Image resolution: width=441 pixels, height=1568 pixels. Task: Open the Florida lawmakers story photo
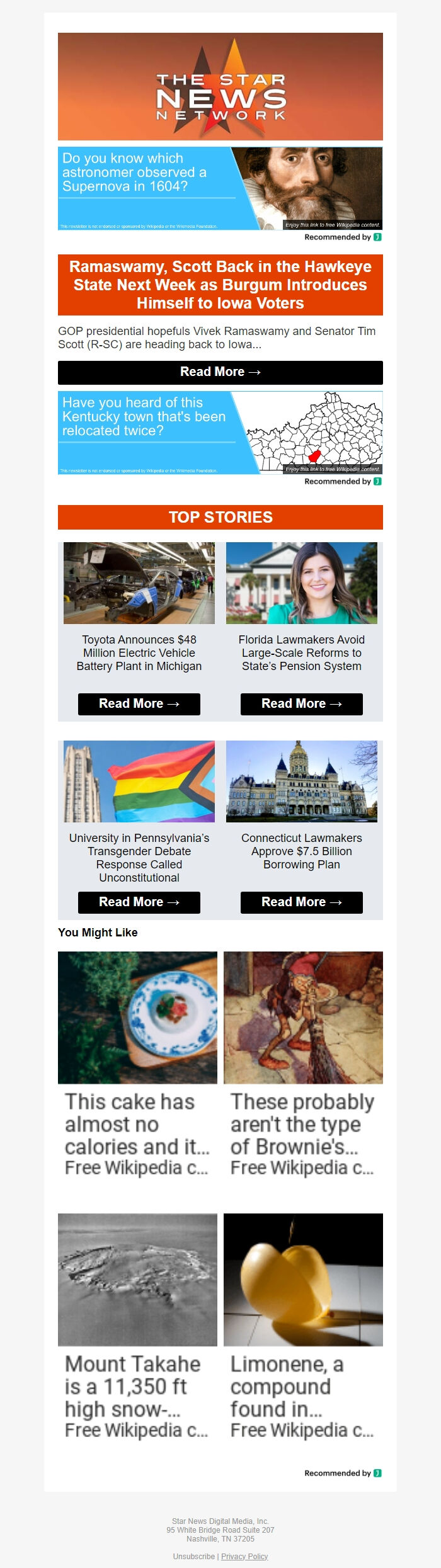click(x=301, y=583)
